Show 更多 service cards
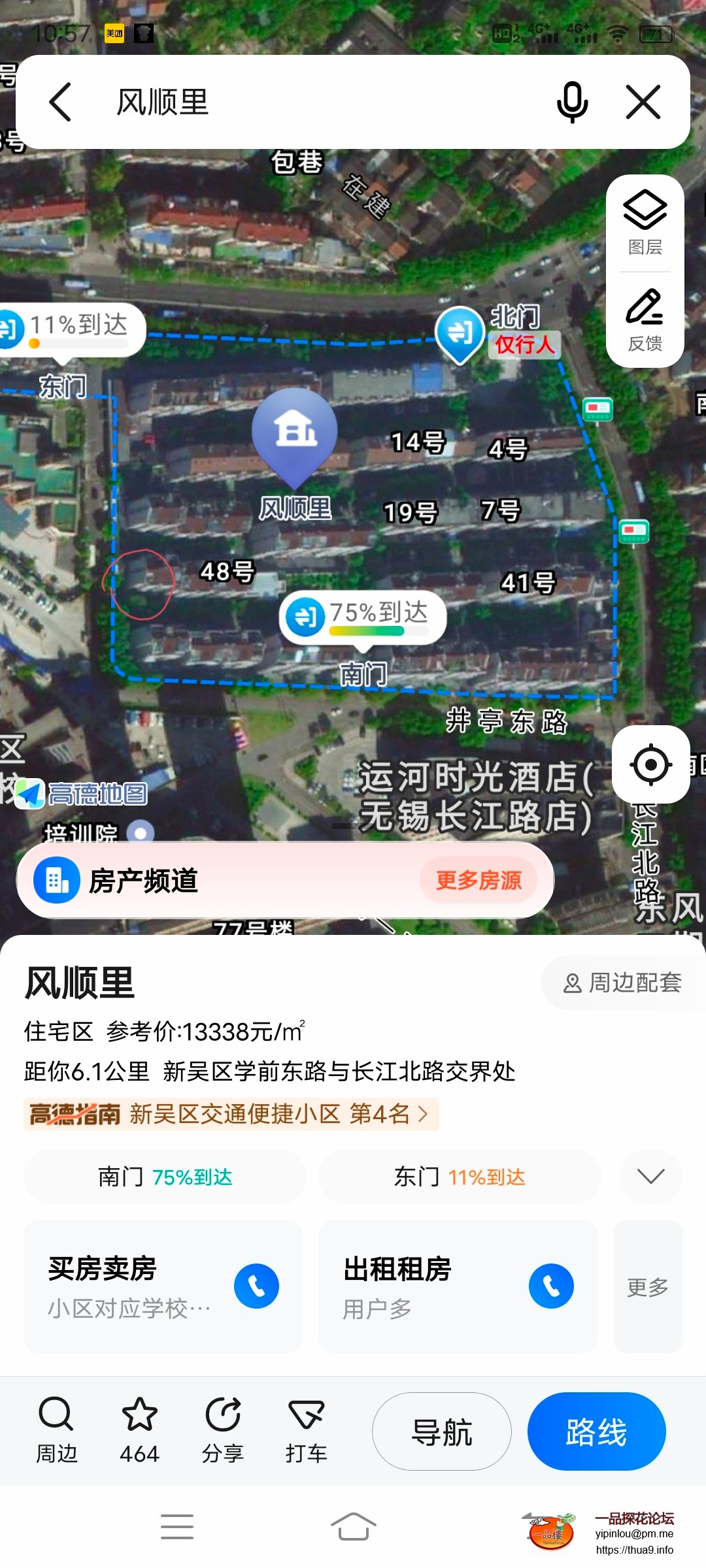Viewport: 706px width, 1568px height. pos(647,1286)
